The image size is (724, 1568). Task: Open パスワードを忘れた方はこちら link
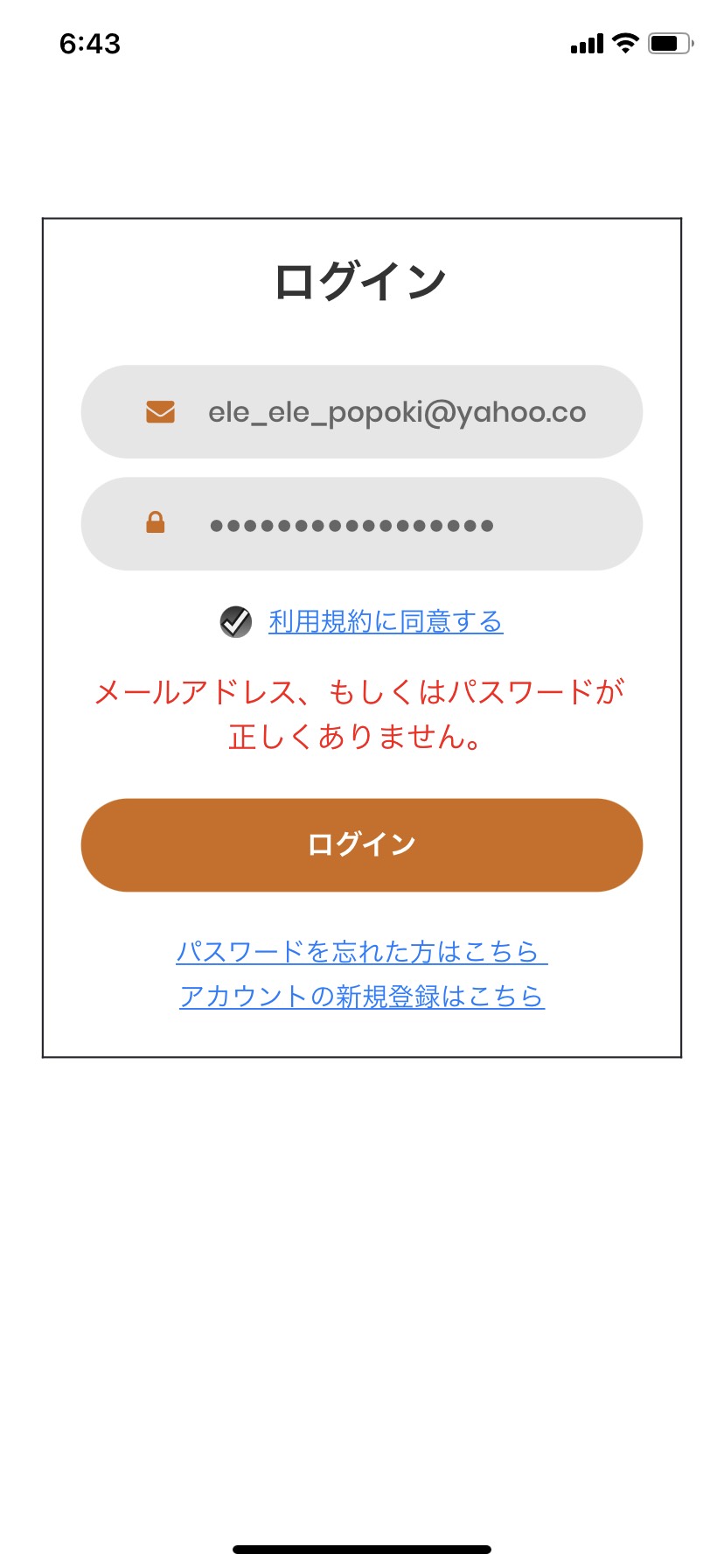pos(362,951)
